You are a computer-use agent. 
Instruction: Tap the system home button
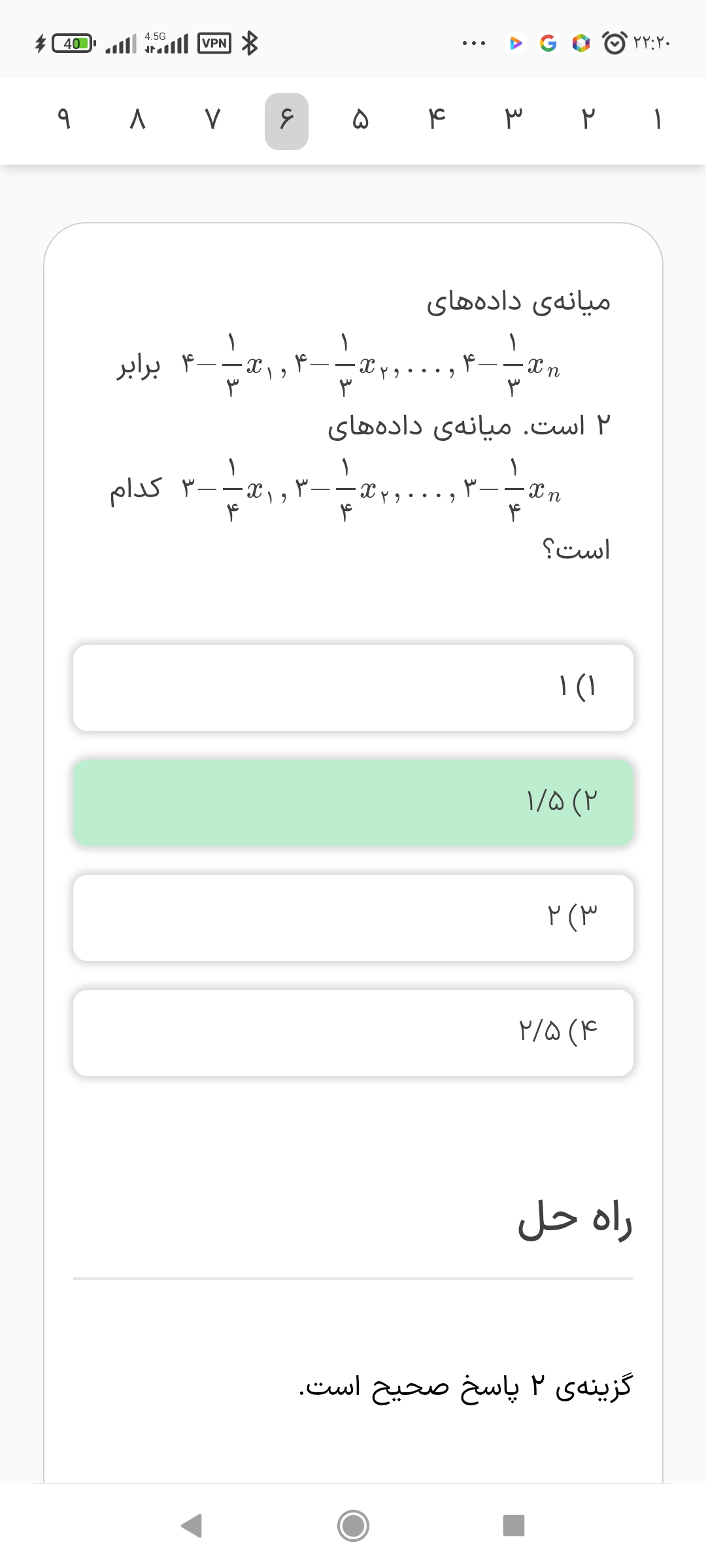click(x=353, y=1526)
